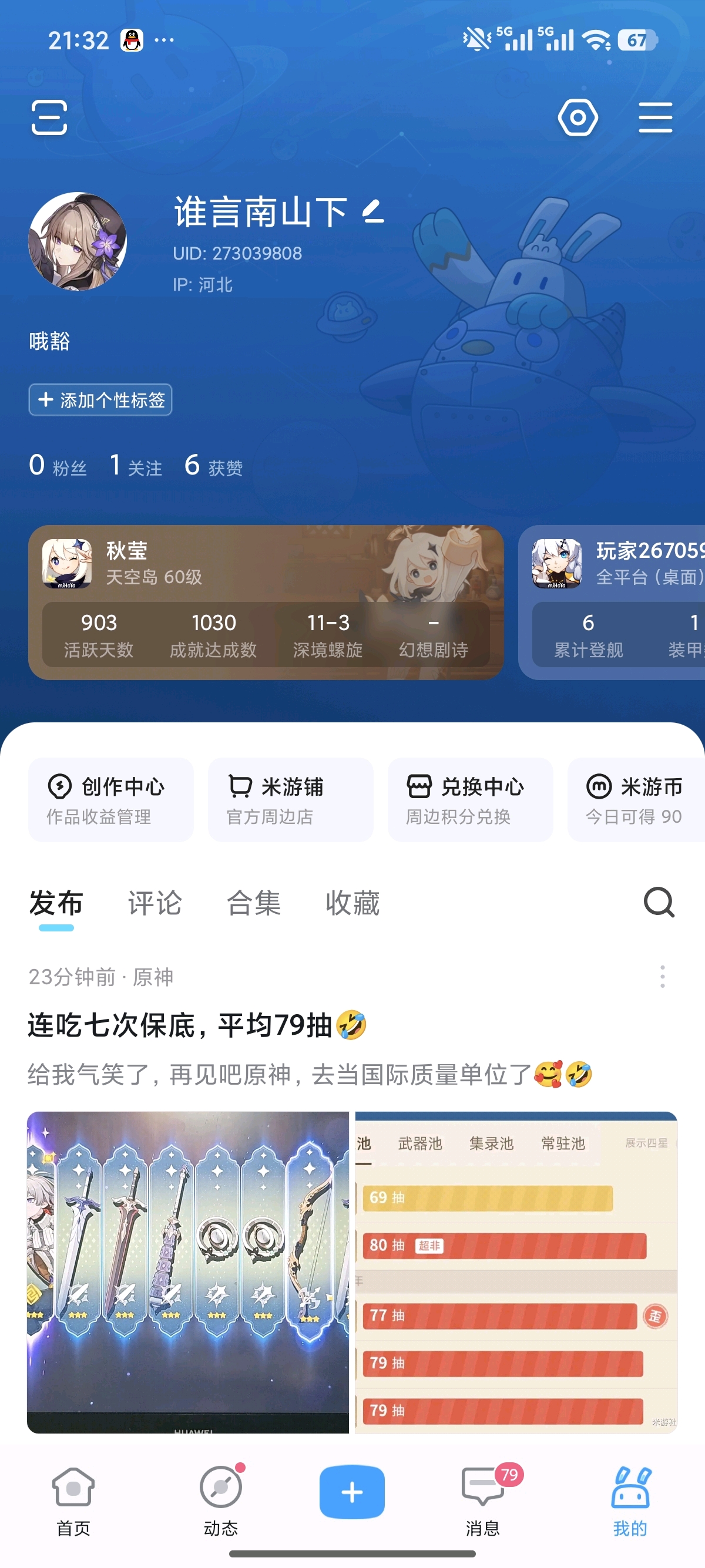Open 米游币 card
Screen dimensions: 705x1568
[x=636, y=800]
